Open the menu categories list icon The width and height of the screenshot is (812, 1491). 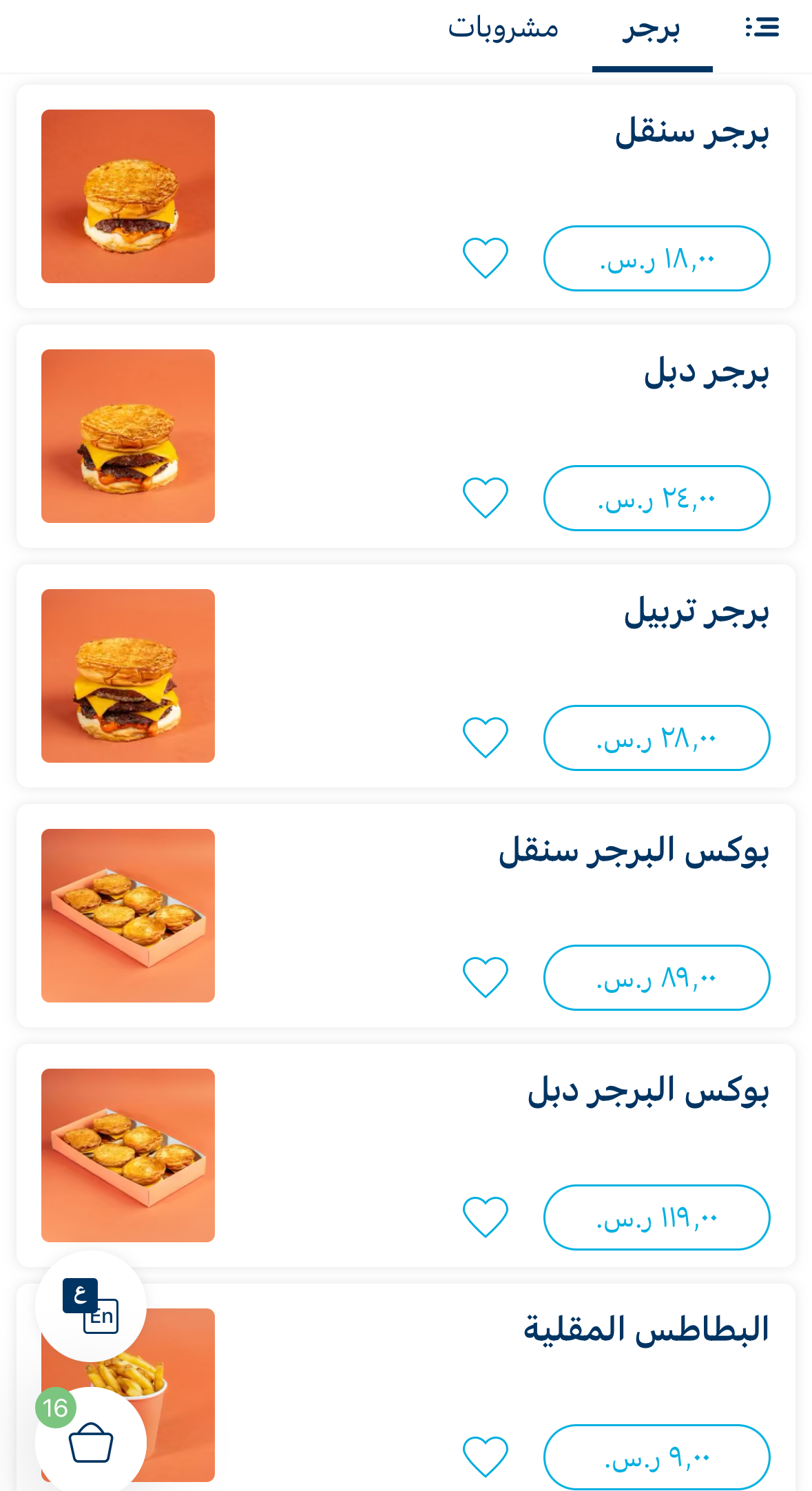pos(762,28)
